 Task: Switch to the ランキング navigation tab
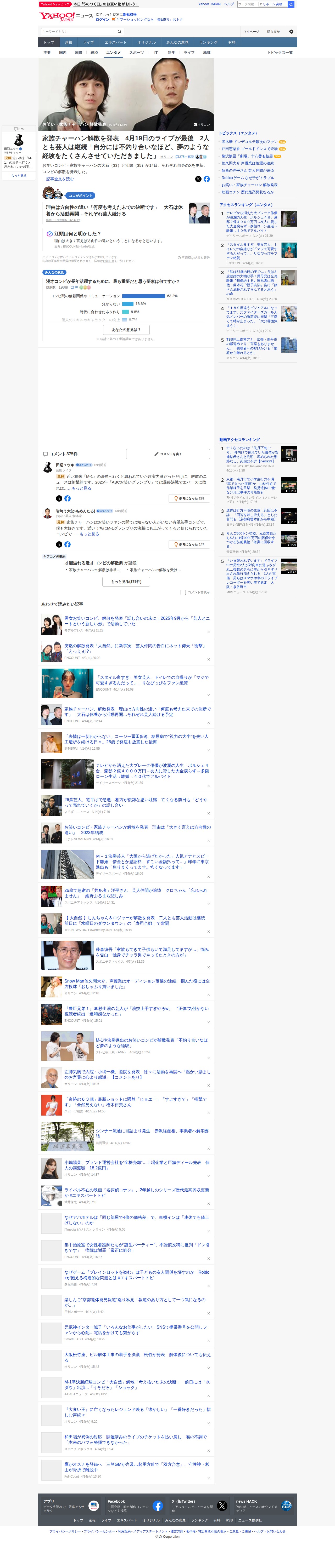pos(208,43)
